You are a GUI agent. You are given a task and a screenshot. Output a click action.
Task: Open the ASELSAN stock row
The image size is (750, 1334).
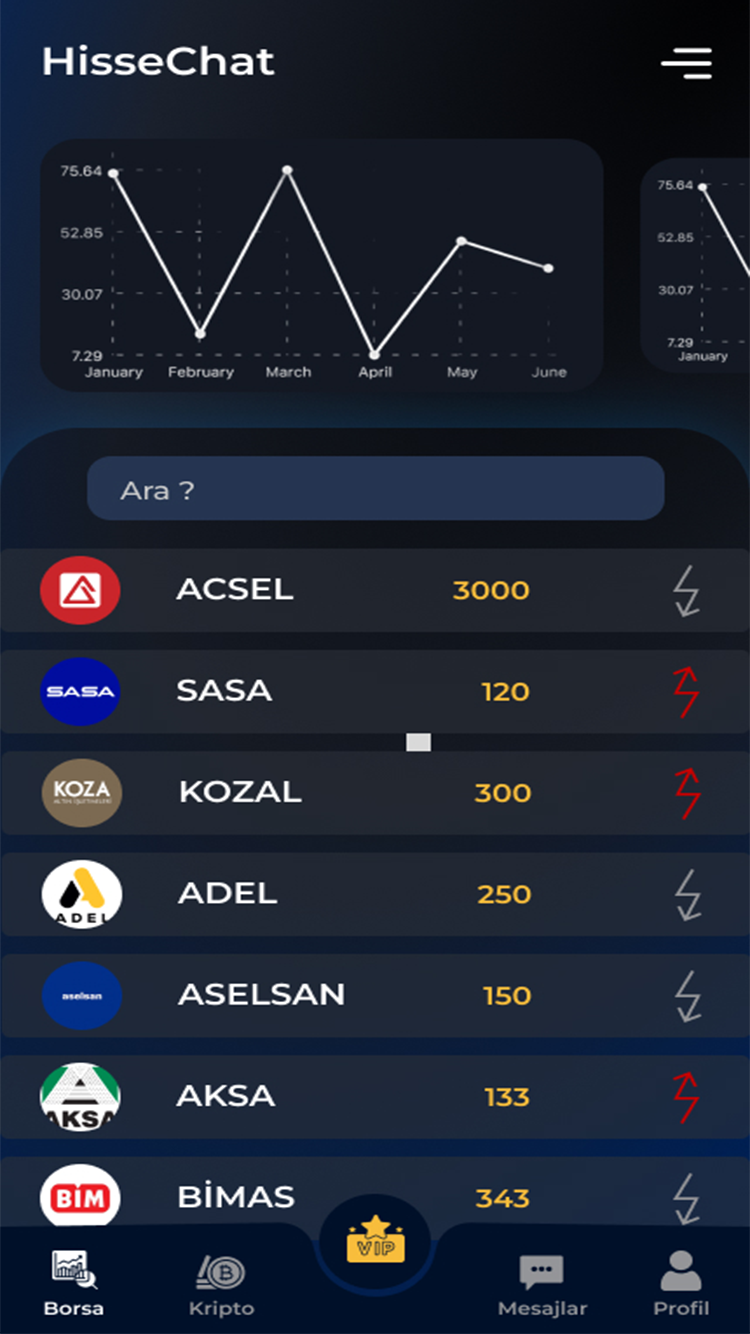point(375,995)
